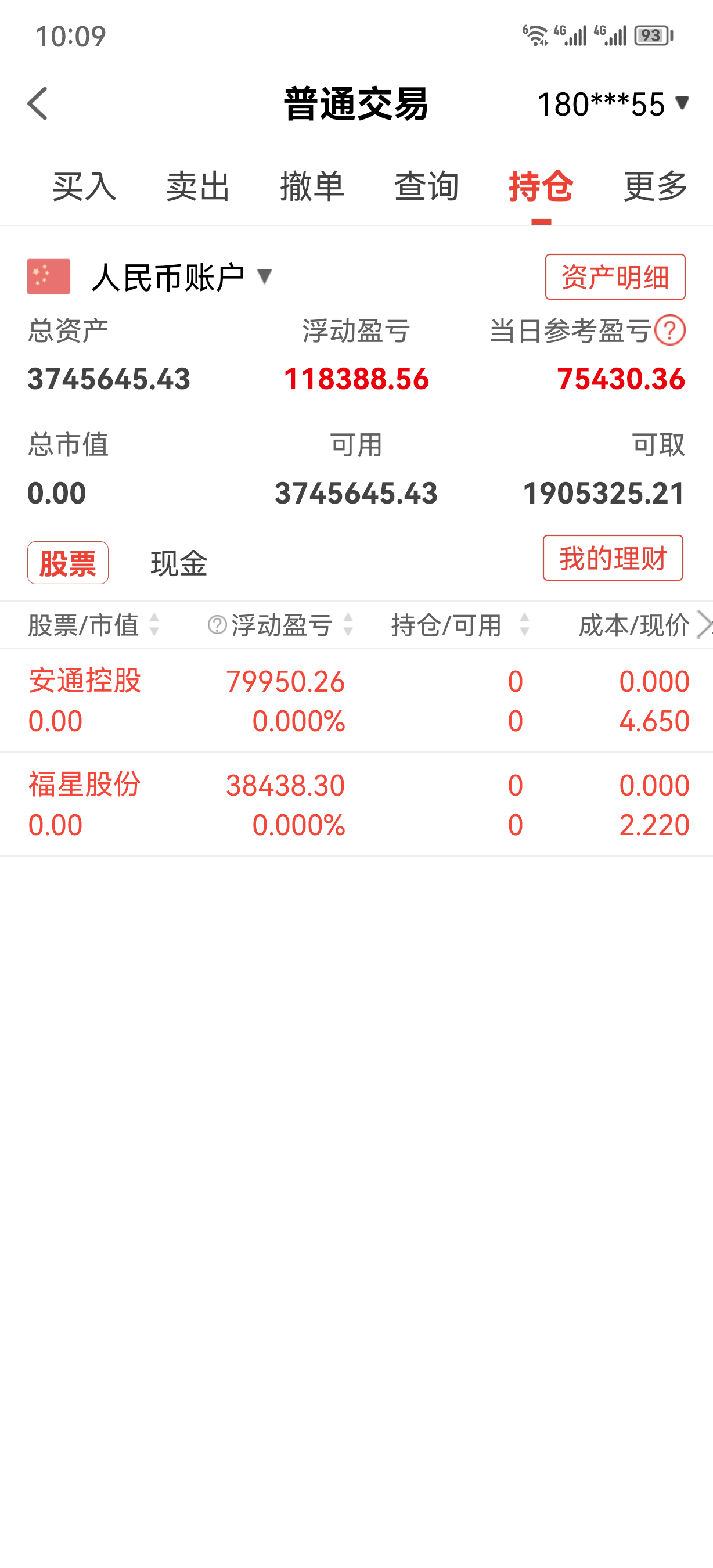Screen dimensions: 713x1568
Task: Open the 更多 tab
Action: point(656,186)
